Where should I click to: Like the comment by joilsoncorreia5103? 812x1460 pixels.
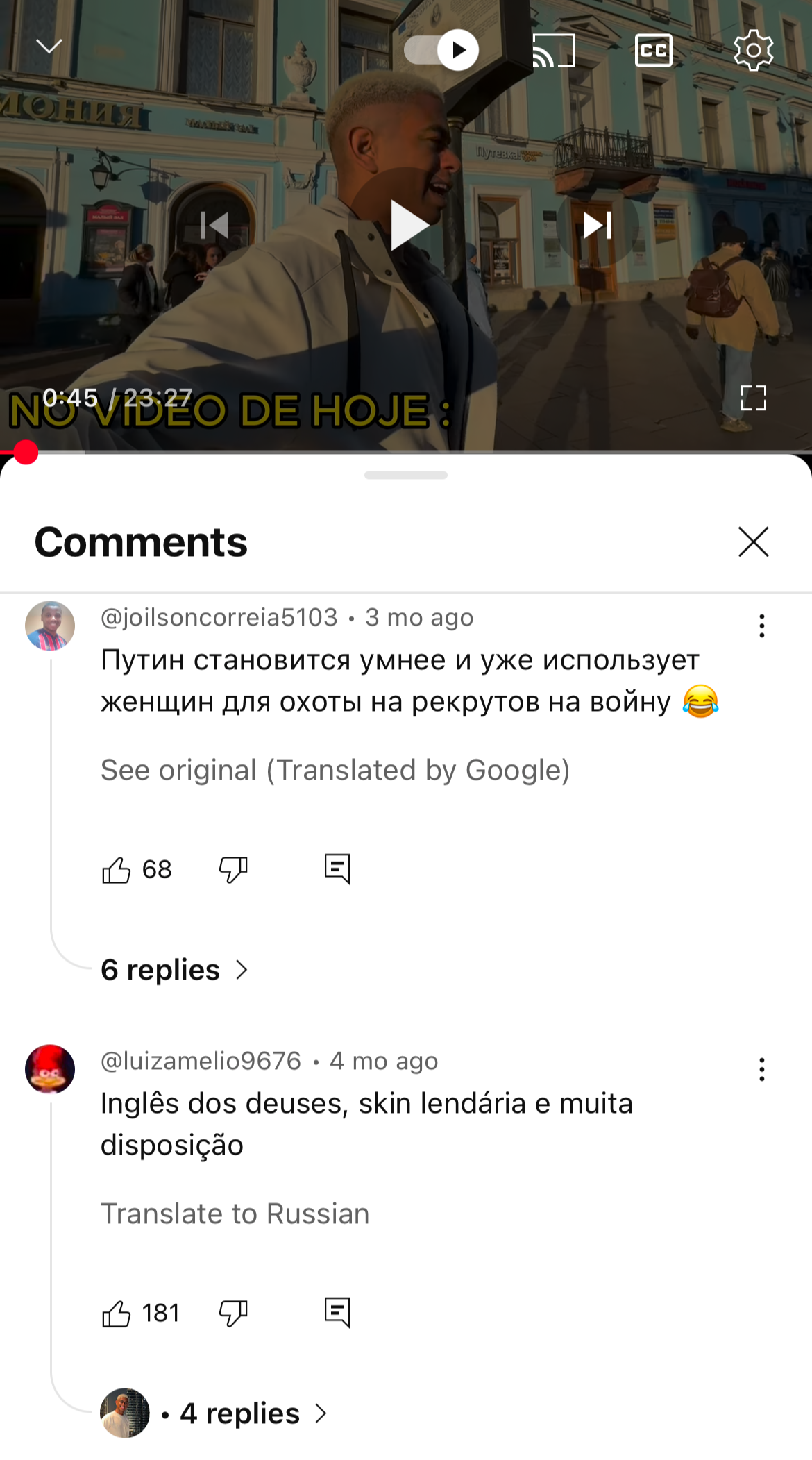tap(116, 869)
